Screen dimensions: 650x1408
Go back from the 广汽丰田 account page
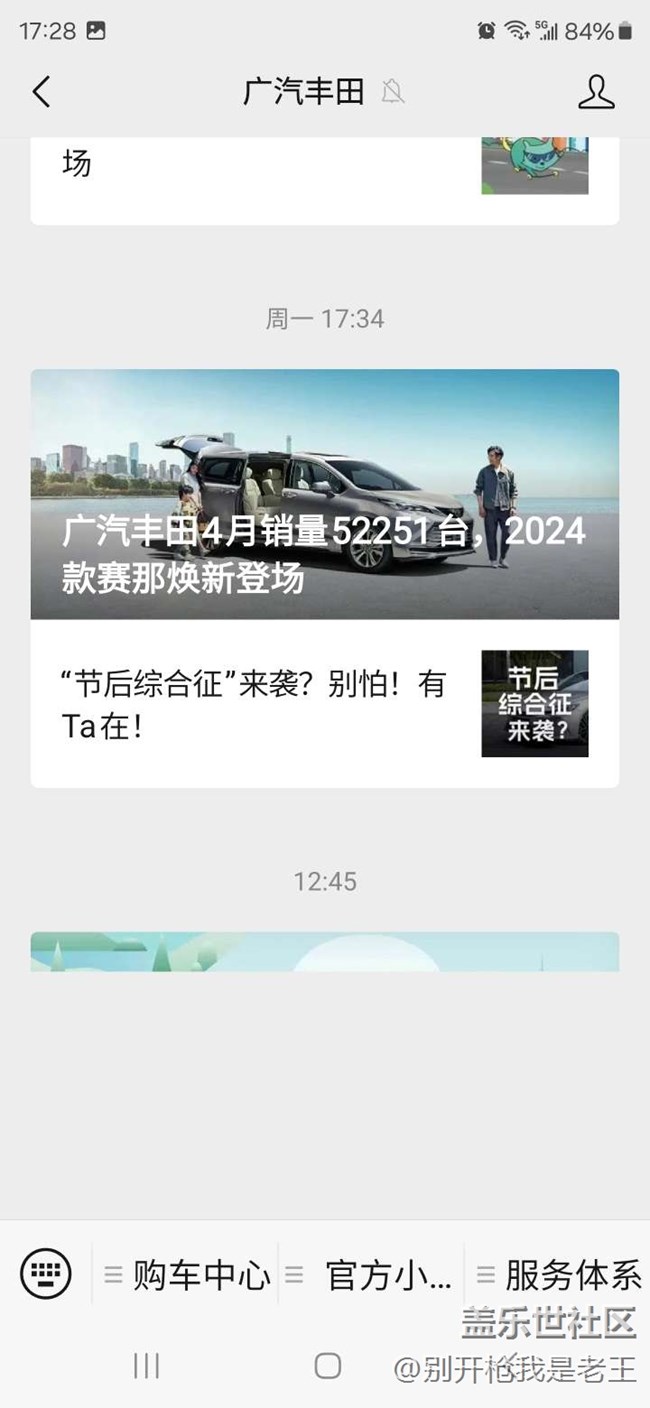click(x=41, y=92)
